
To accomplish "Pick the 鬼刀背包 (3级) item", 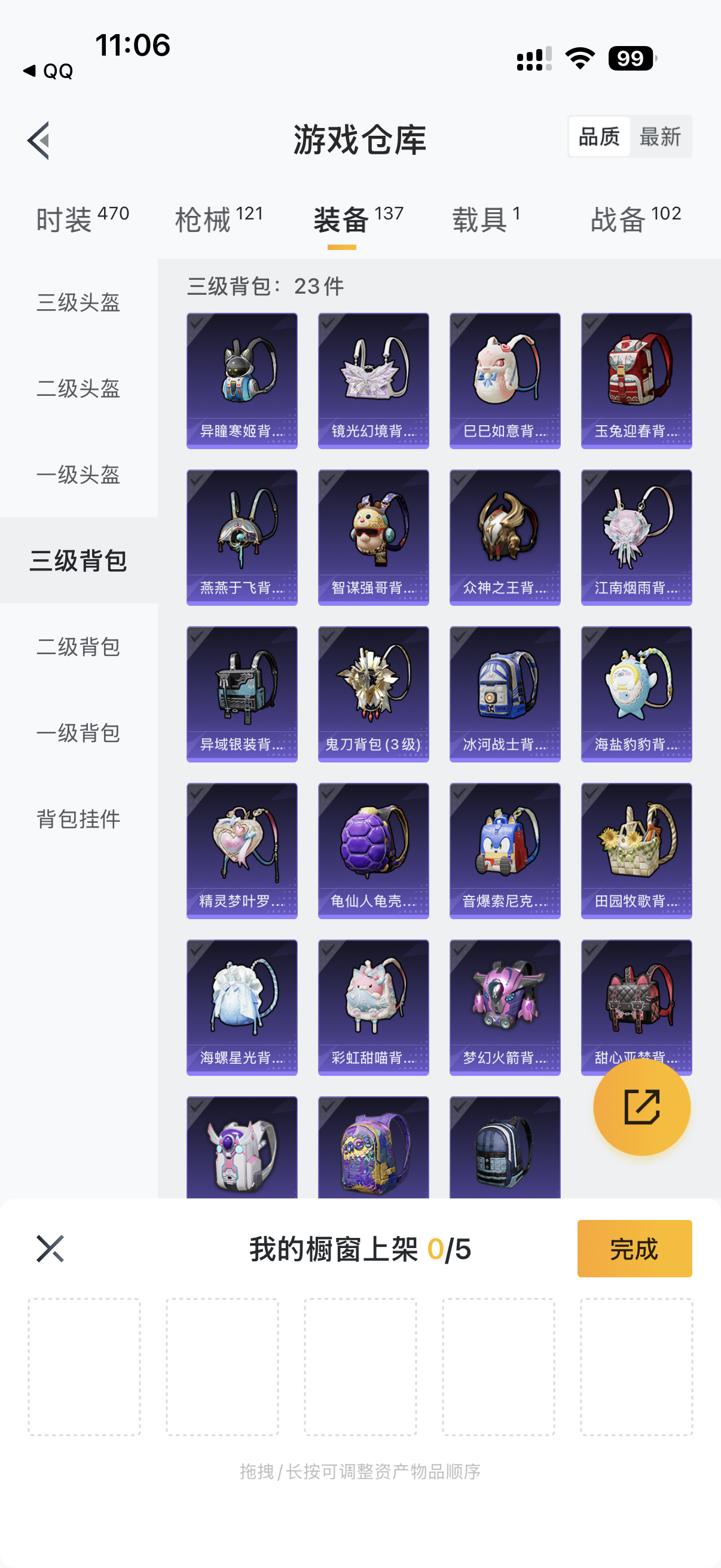I will pyautogui.click(x=373, y=694).
